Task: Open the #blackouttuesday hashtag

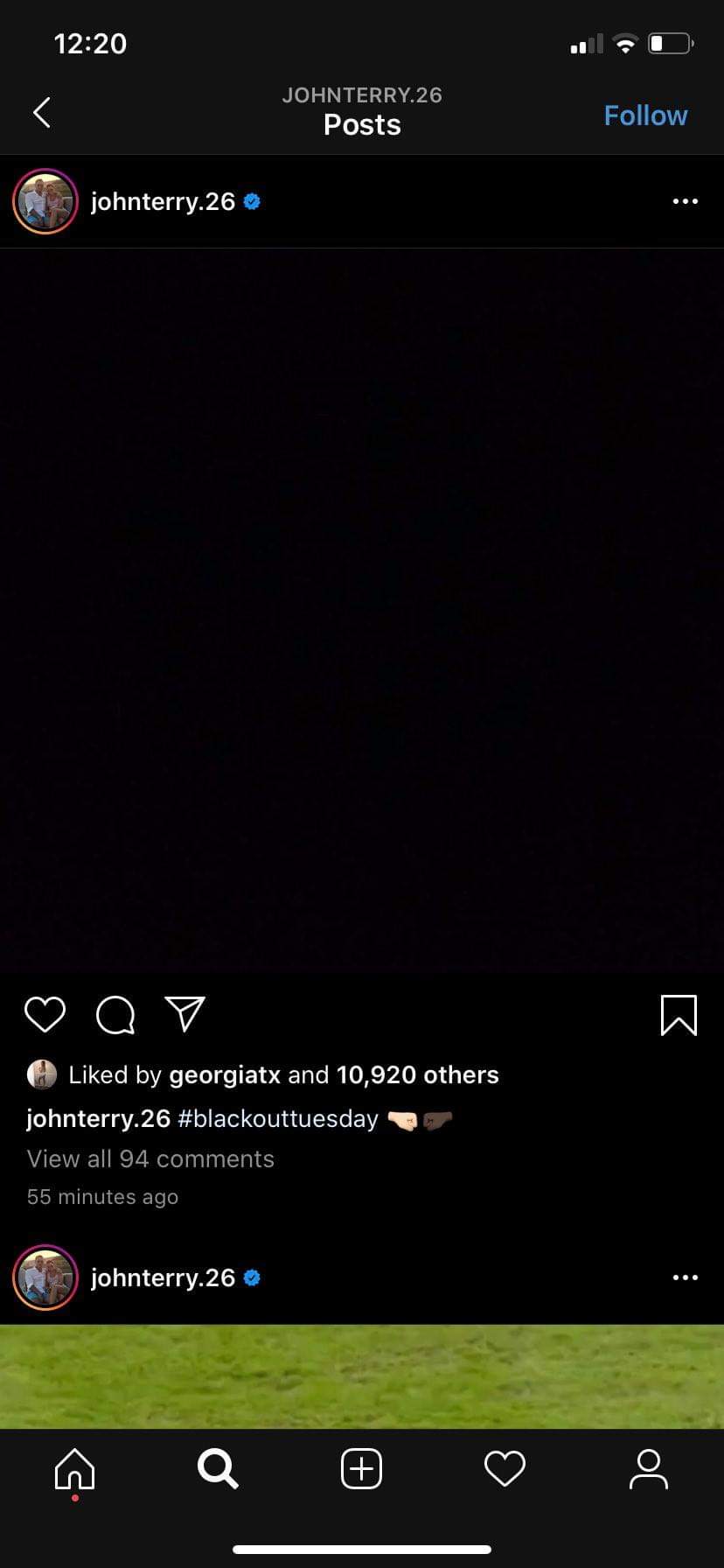Action: [x=278, y=1118]
